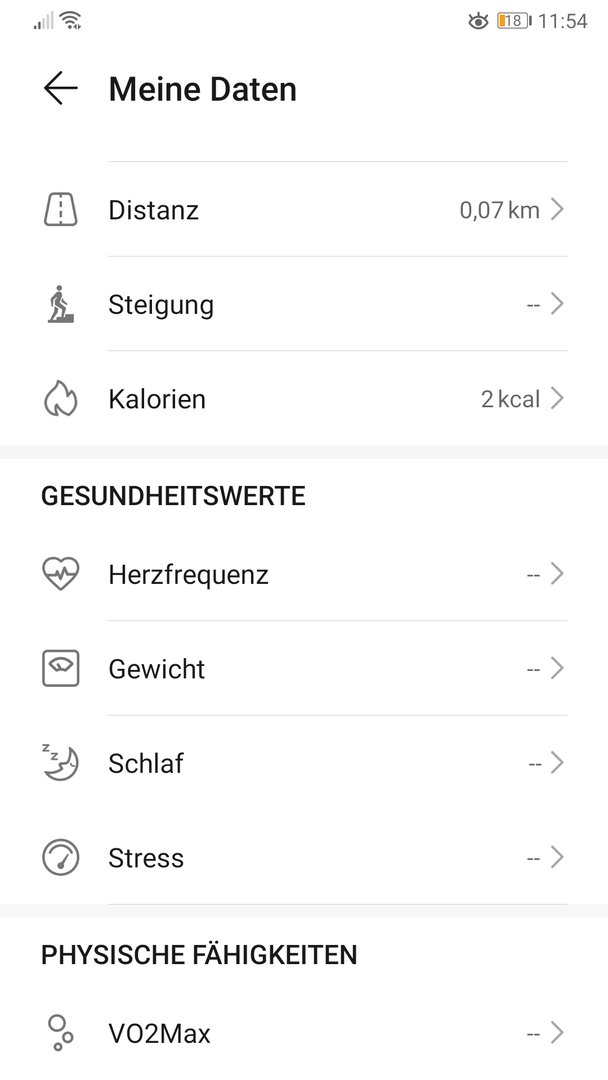
Task: Open the Herzfrequenz entry
Action: (x=304, y=574)
